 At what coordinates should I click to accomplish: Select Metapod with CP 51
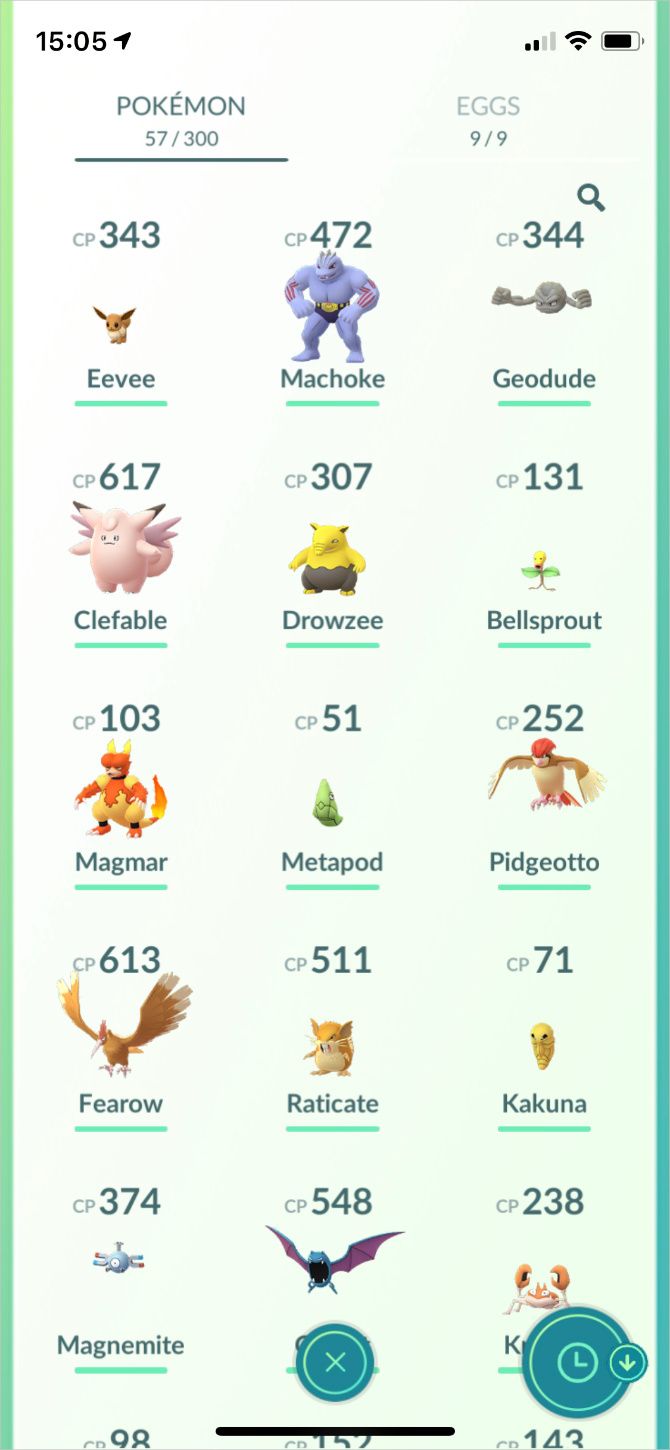332,795
